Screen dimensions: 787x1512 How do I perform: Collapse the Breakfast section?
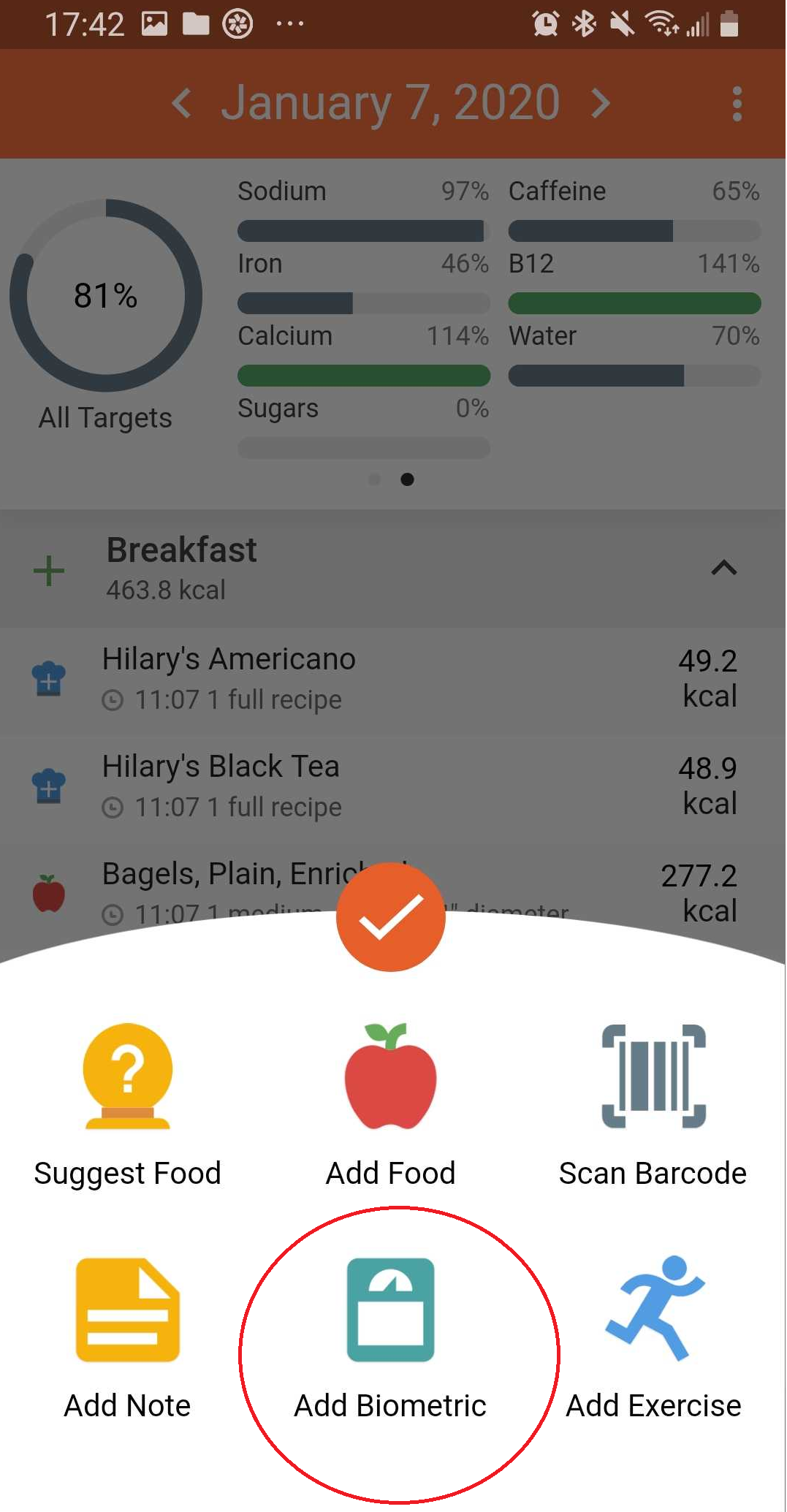pos(723,569)
